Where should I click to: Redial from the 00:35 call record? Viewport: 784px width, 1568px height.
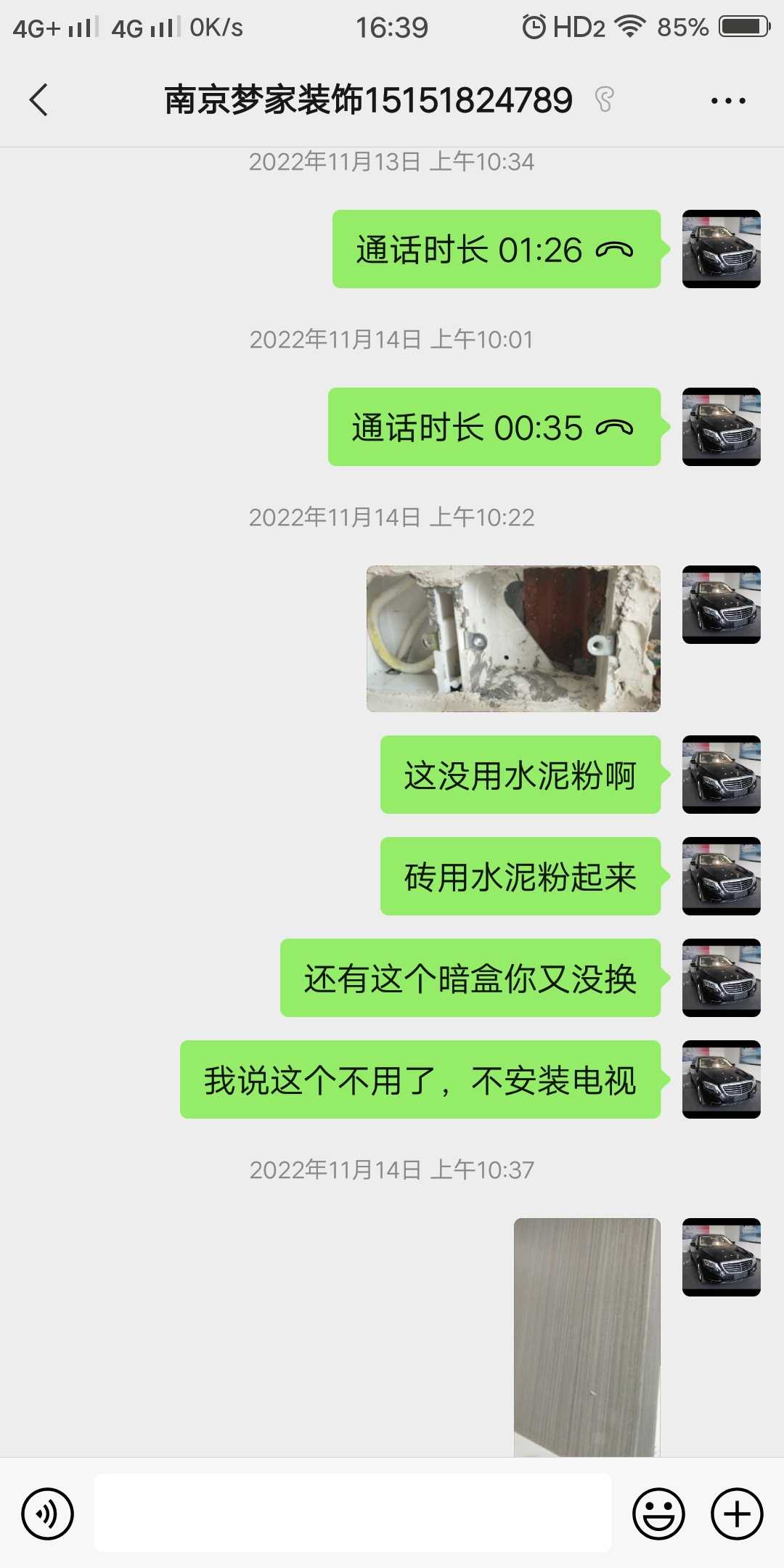tap(494, 428)
